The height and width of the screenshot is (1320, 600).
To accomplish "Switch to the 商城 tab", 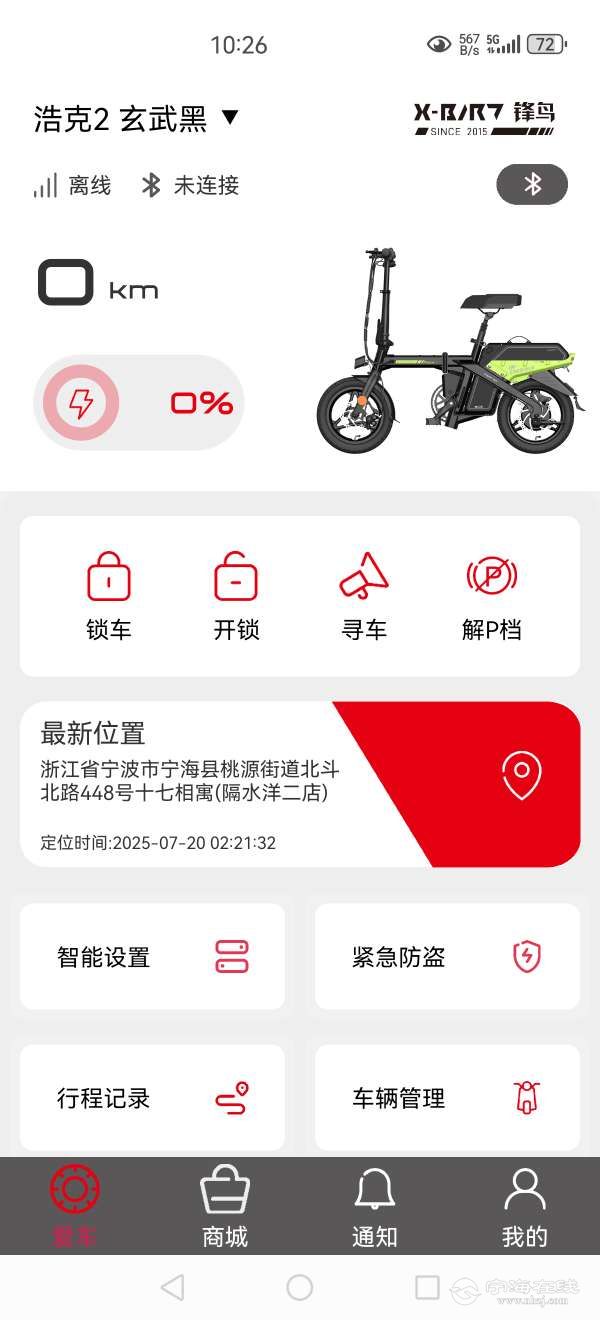I will point(225,1207).
